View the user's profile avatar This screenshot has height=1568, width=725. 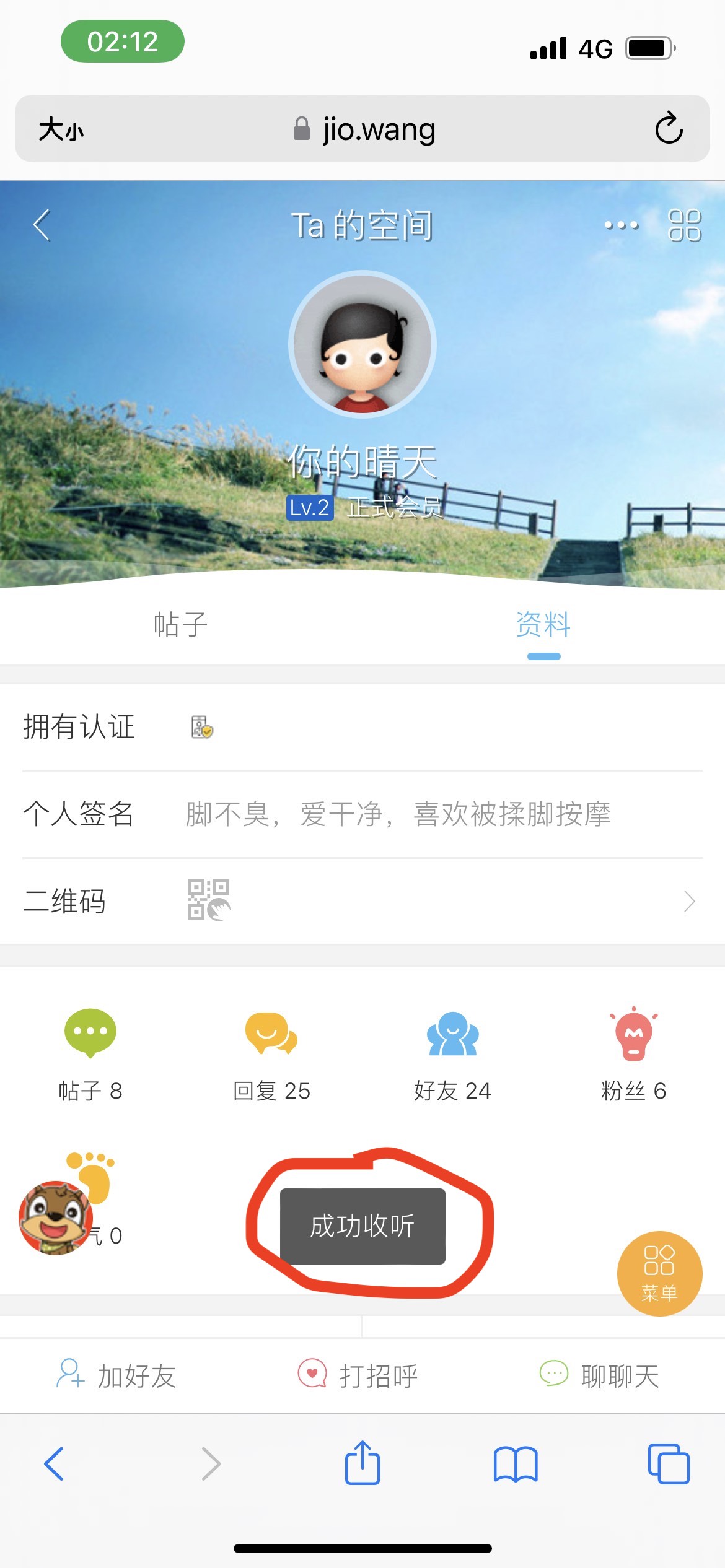click(362, 344)
